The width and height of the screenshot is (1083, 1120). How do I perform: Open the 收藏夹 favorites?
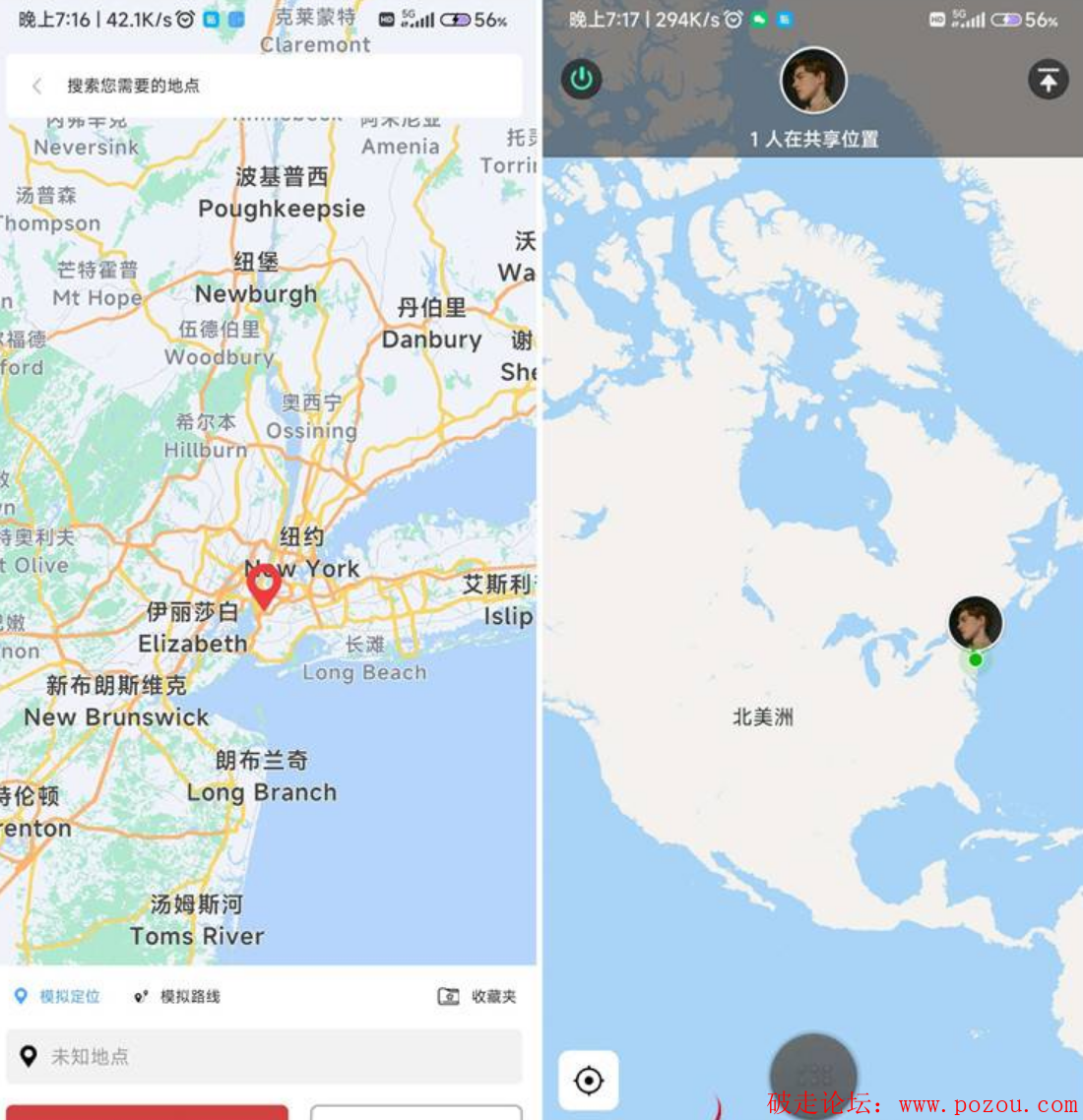478,996
